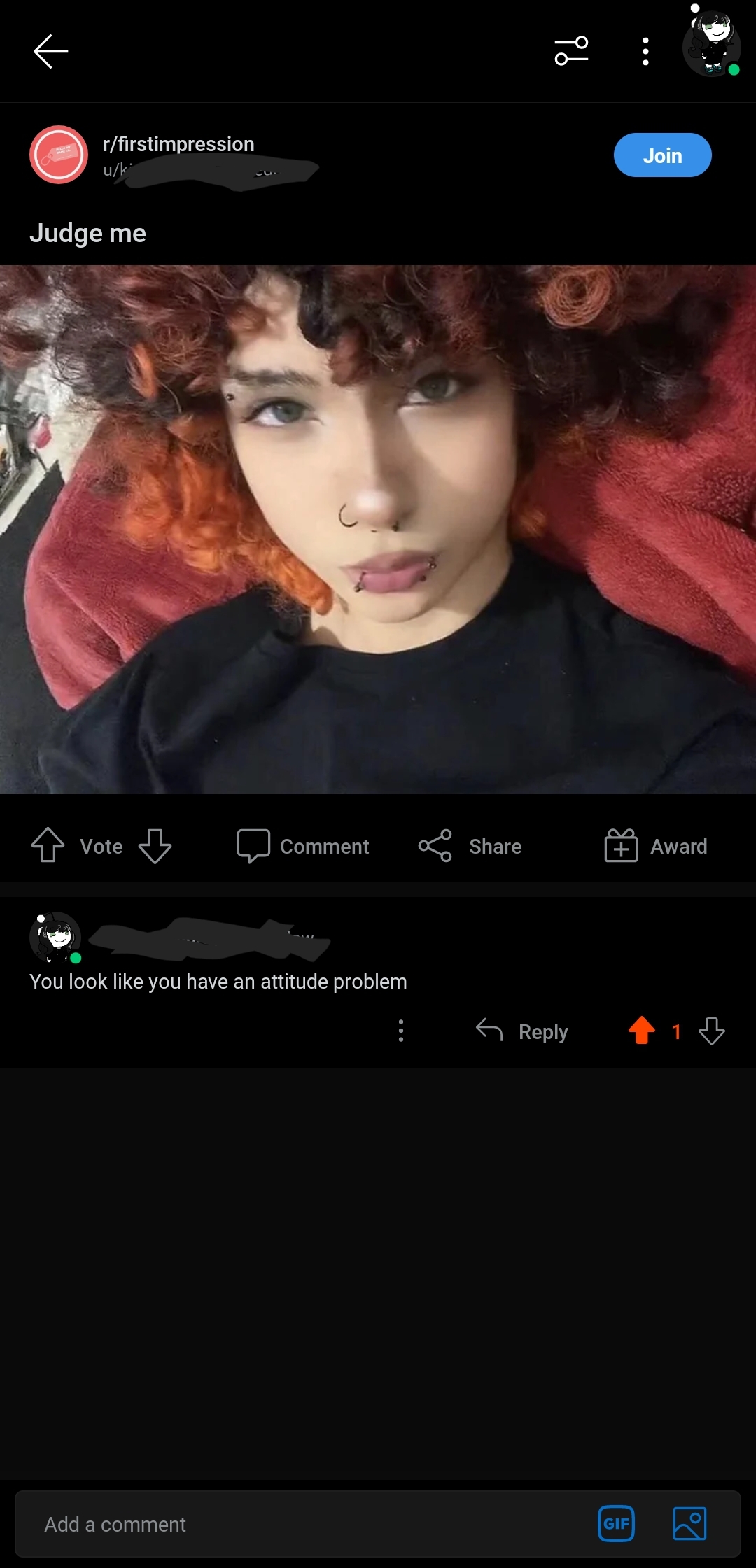Upvote the Judge me post
Screen dimensions: 756x1568
pos(48,845)
